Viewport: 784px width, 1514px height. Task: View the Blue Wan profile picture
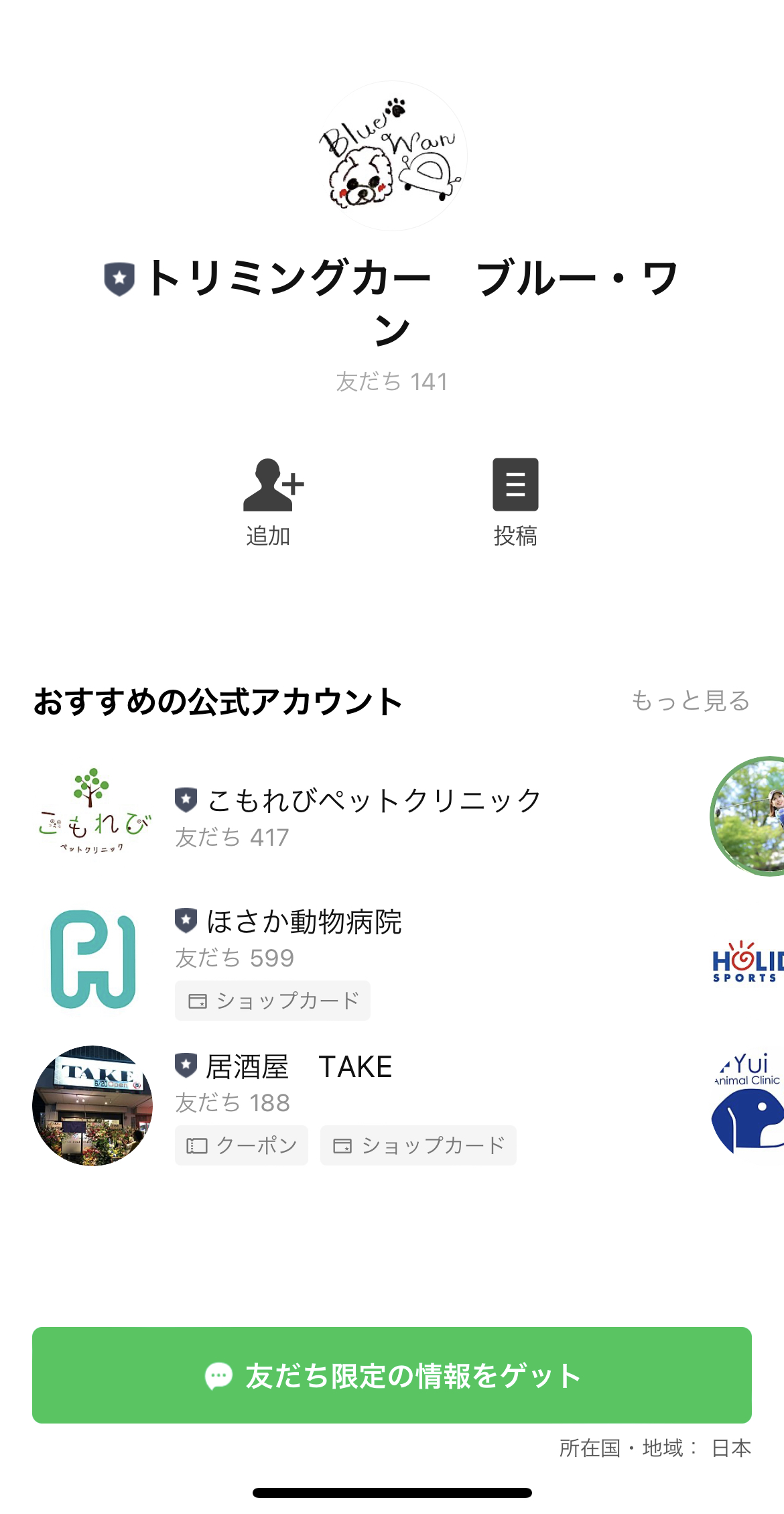click(x=392, y=157)
